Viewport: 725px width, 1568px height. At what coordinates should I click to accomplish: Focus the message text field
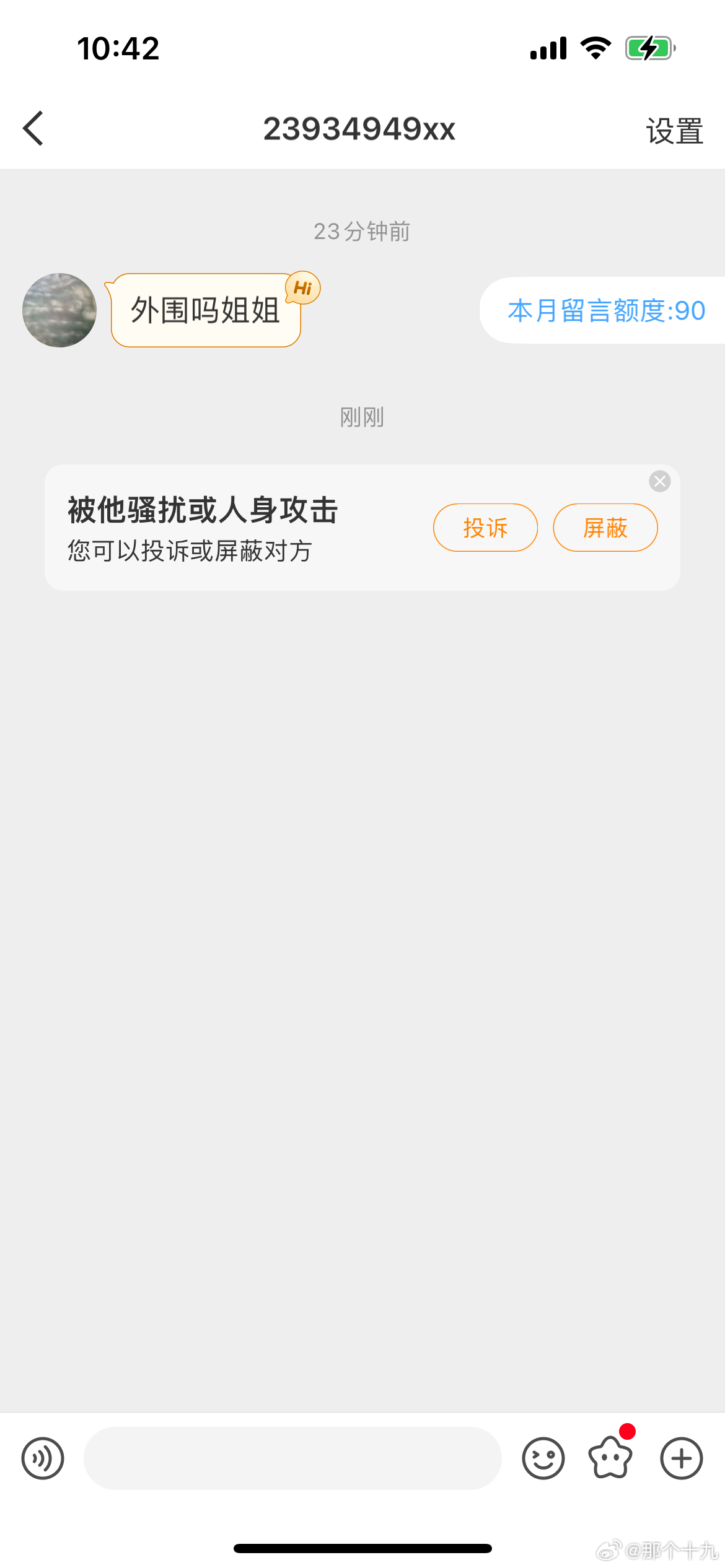[292, 1458]
